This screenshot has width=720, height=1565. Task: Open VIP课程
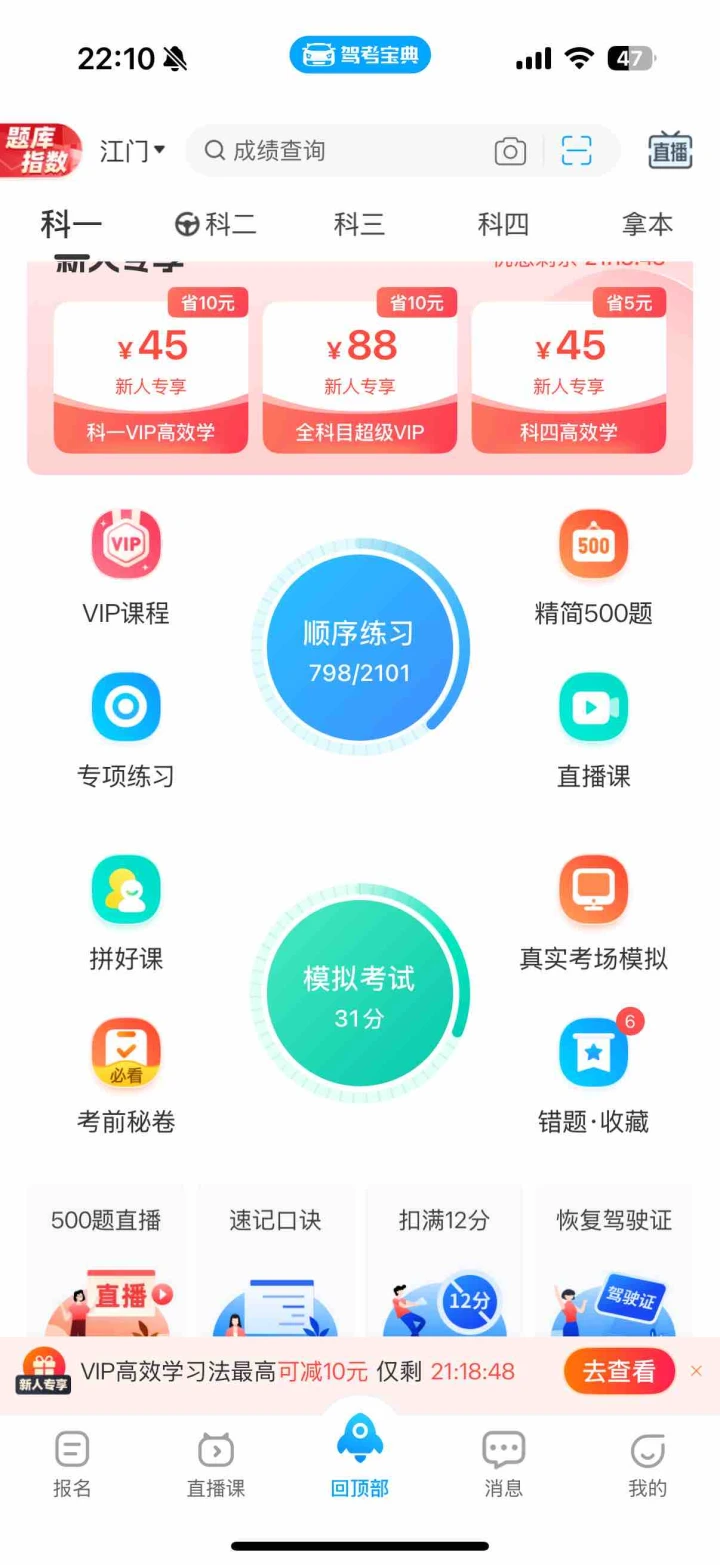[x=126, y=566]
